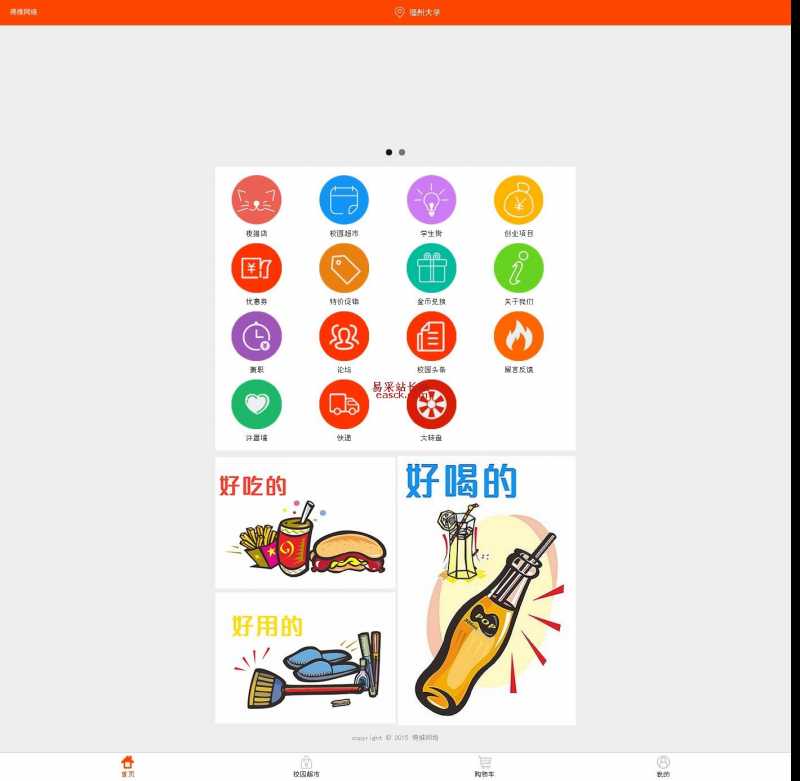Viewport: 800px width, 781px height.
Task: Open the orange price tag icon
Action: [344, 268]
